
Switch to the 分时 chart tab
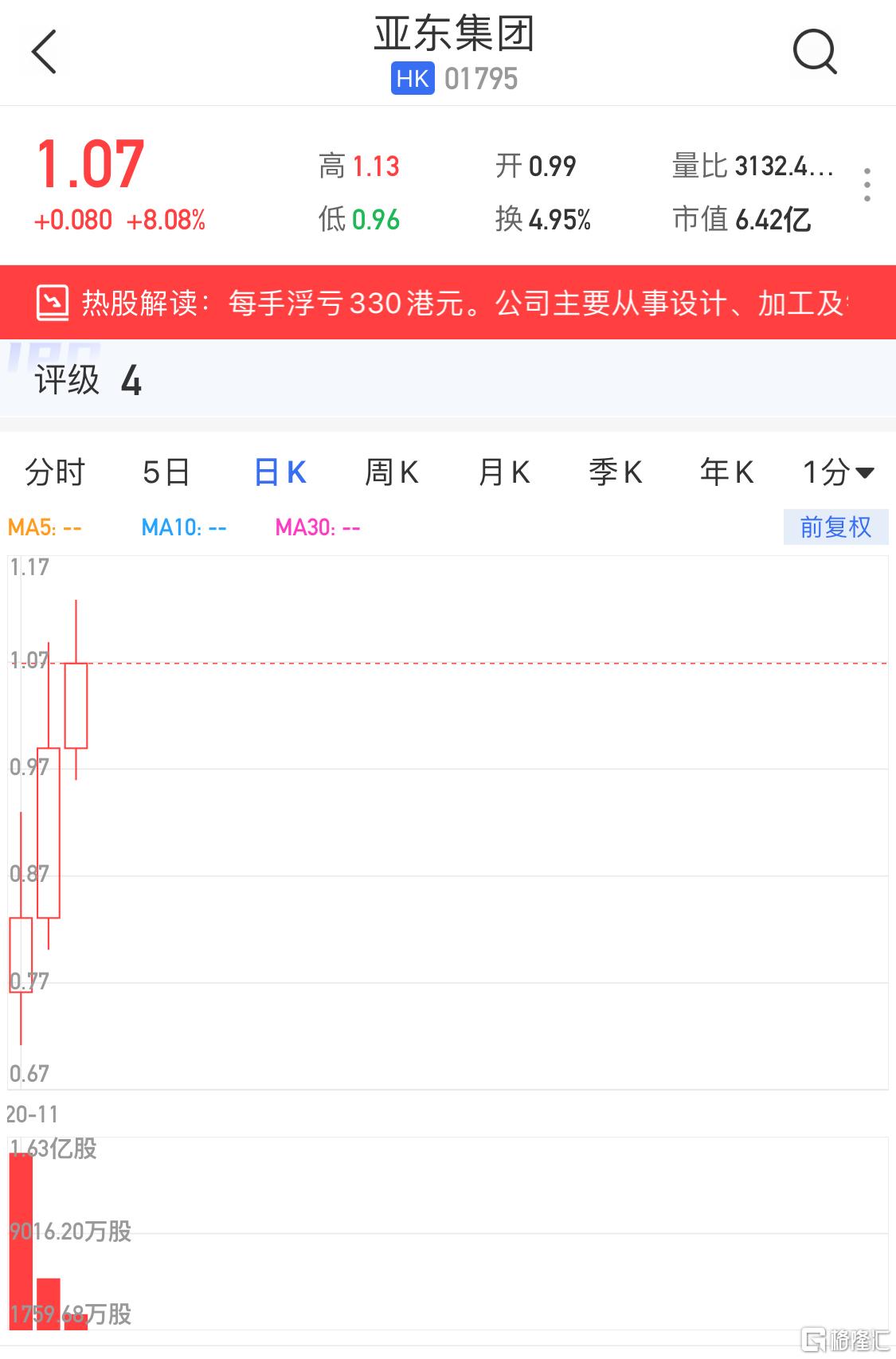(54, 472)
